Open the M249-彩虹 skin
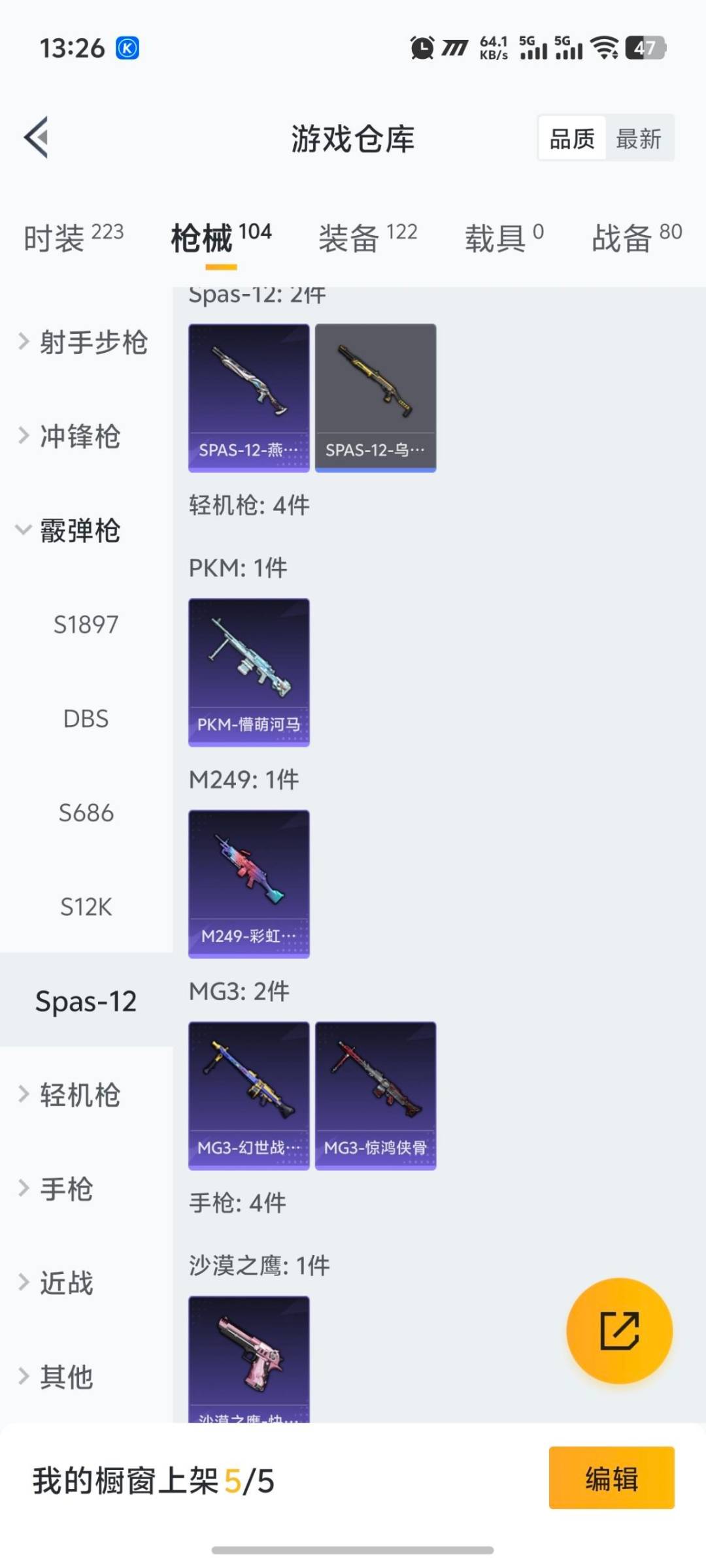 [x=248, y=882]
